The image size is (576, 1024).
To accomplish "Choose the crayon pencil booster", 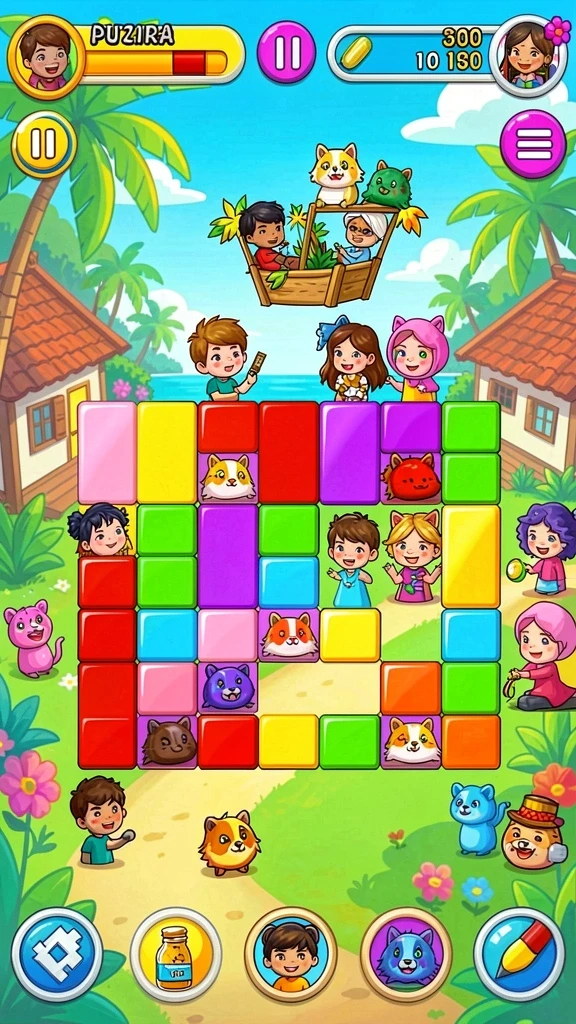I will click(519, 954).
